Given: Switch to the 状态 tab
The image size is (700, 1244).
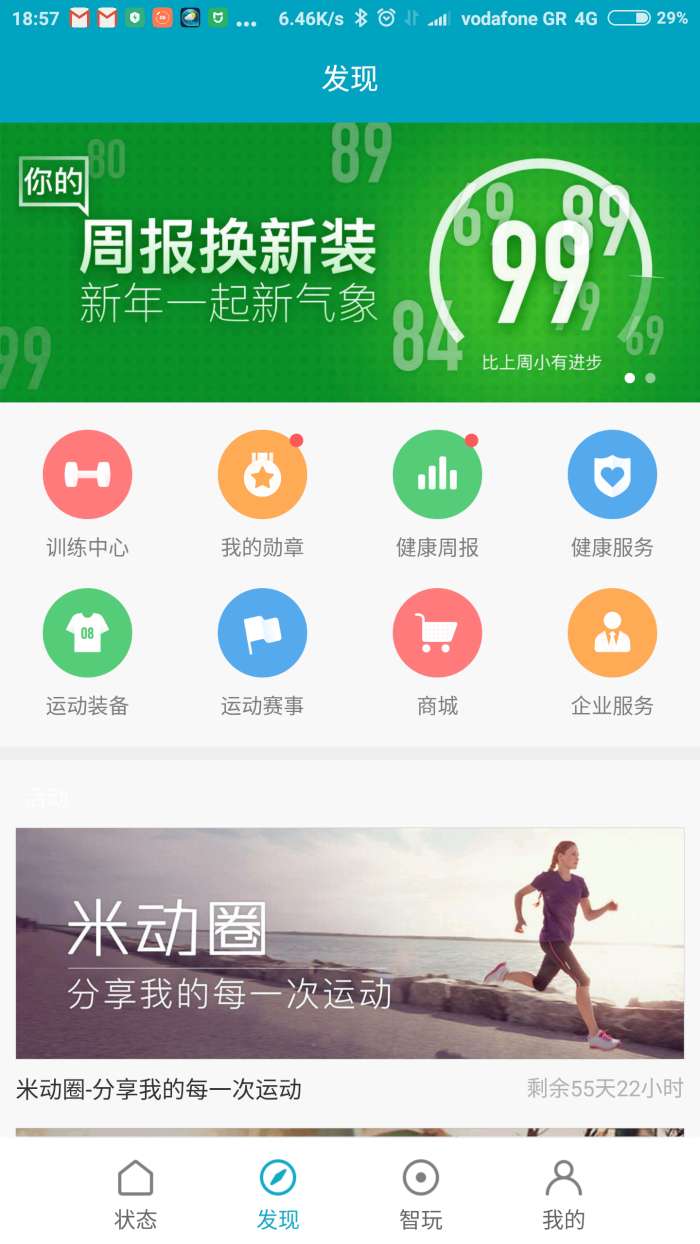Looking at the screenshot, I should (x=136, y=1194).
